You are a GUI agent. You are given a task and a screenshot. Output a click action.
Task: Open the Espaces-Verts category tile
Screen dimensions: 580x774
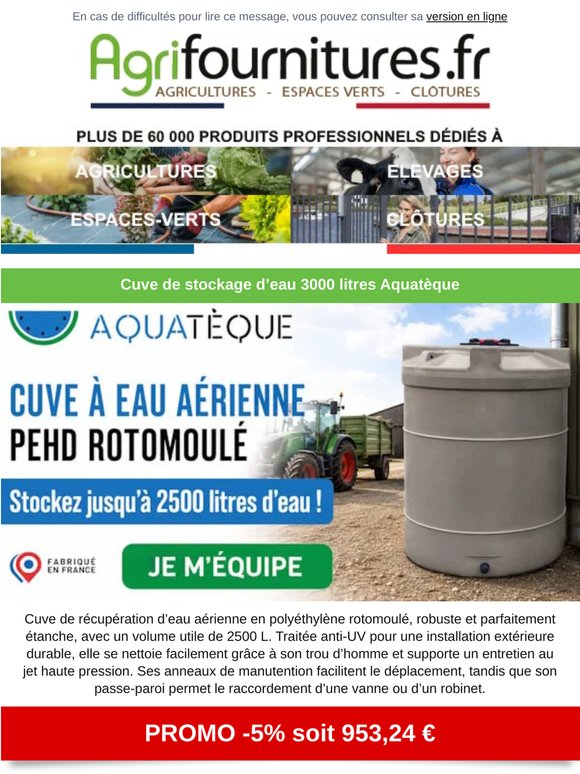pyautogui.click(x=146, y=219)
